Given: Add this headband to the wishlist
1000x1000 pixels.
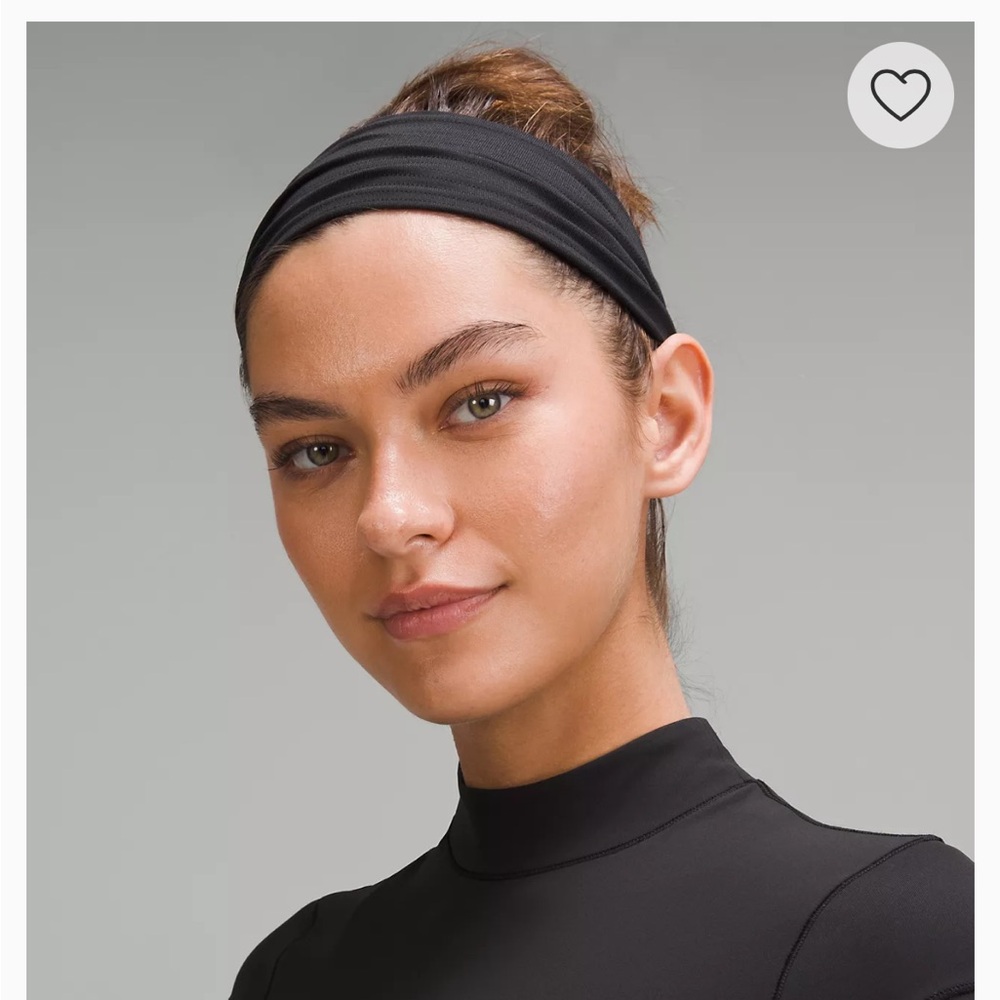Looking at the screenshot, I should point(900,95).
